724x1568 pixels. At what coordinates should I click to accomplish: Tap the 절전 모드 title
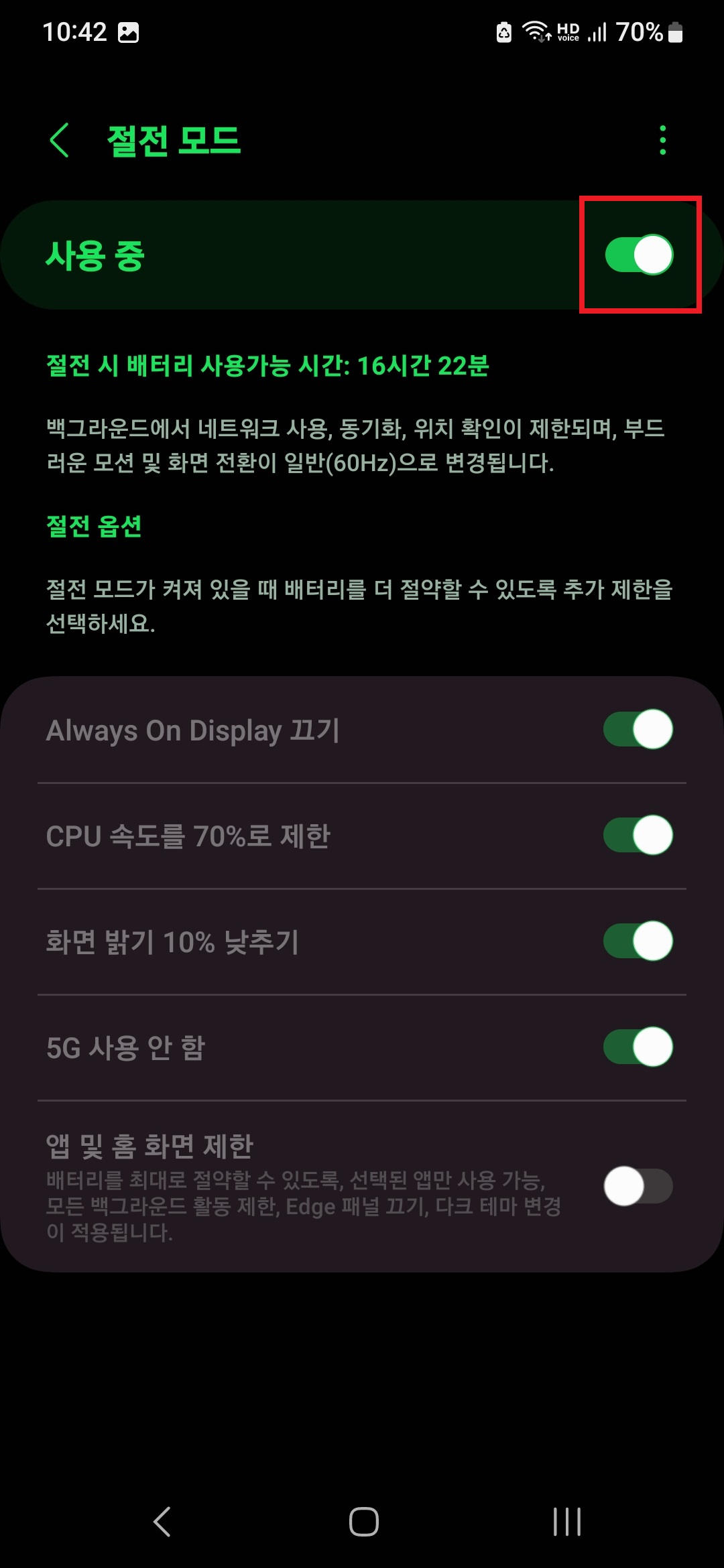coord(173,141)
